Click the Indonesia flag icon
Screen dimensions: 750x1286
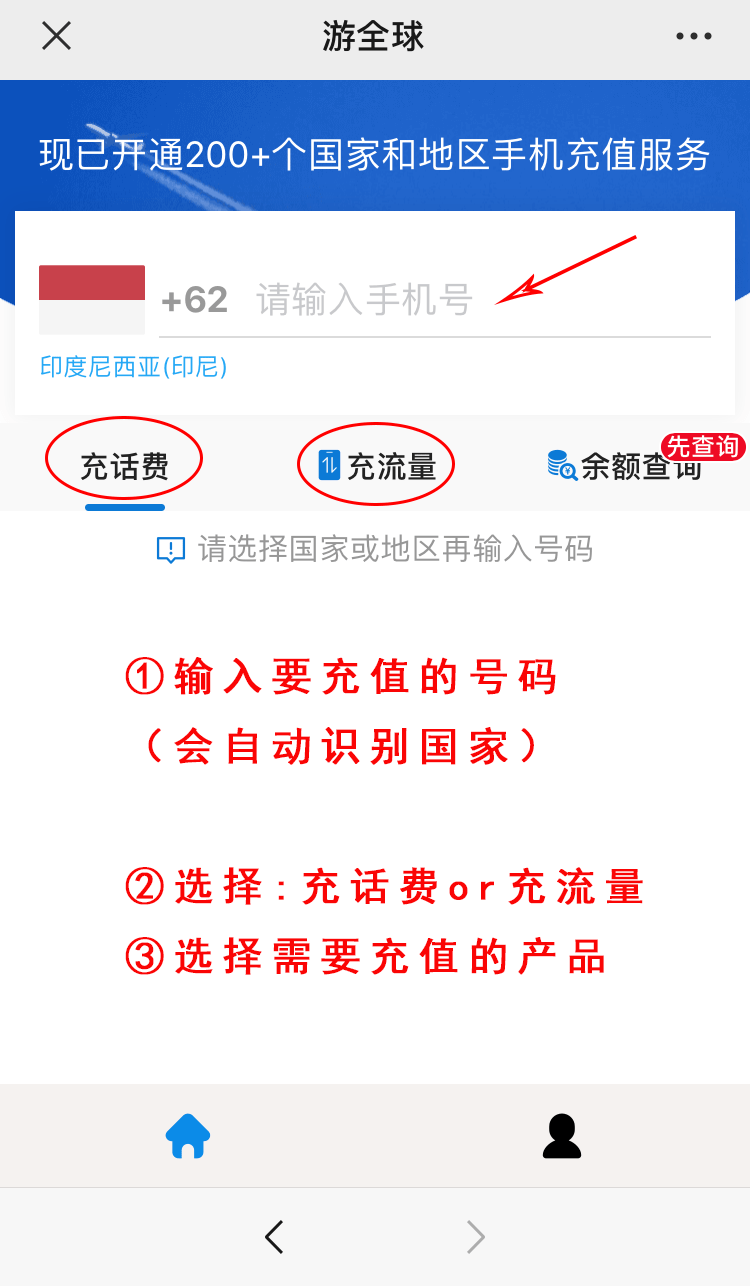(x=91, y=299)
